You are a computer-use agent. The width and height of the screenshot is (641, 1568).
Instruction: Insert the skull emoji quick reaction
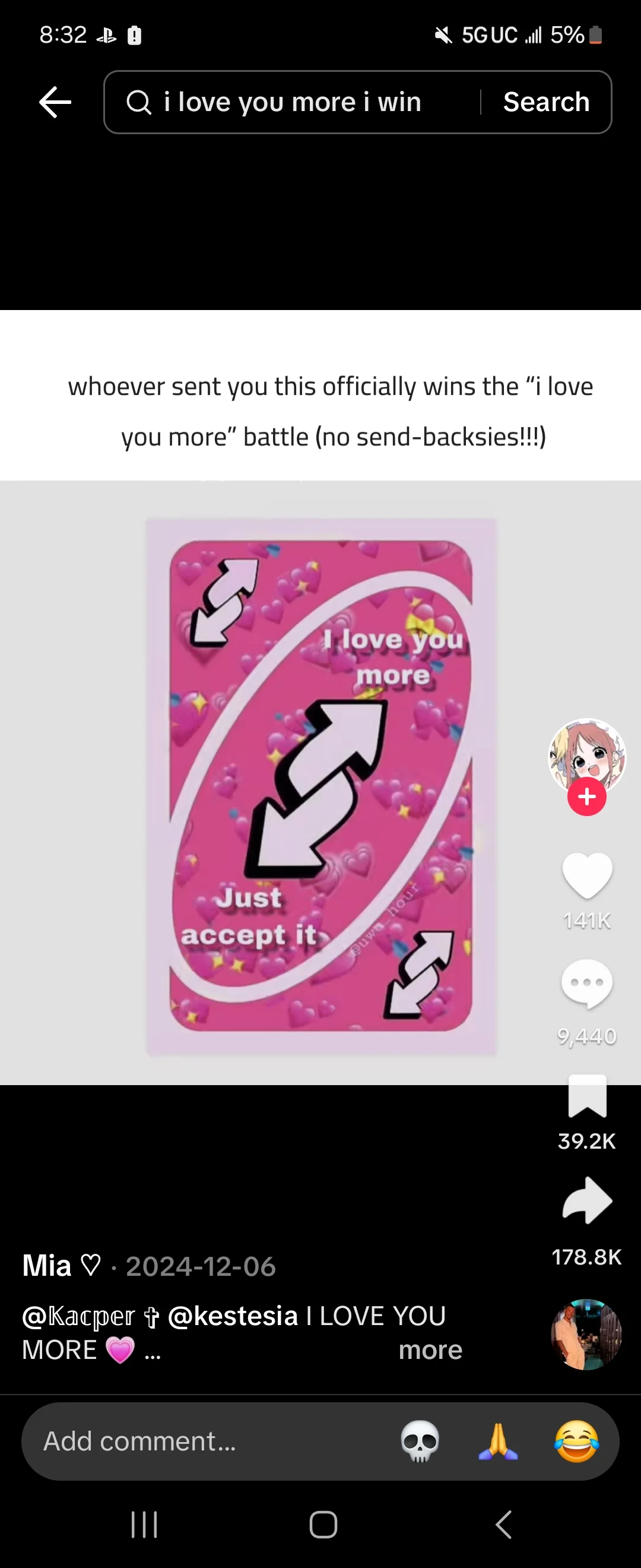[420, 1441]
